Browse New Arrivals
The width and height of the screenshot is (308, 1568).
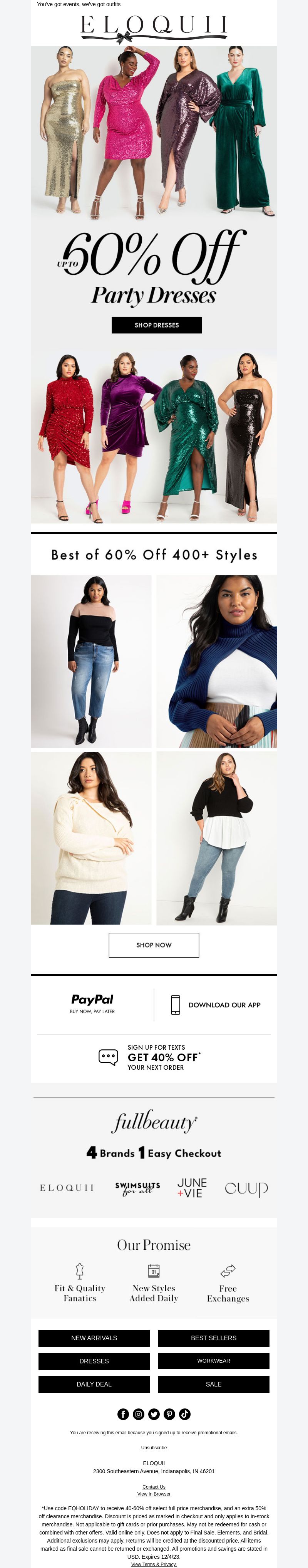(x=94, y=1338)
